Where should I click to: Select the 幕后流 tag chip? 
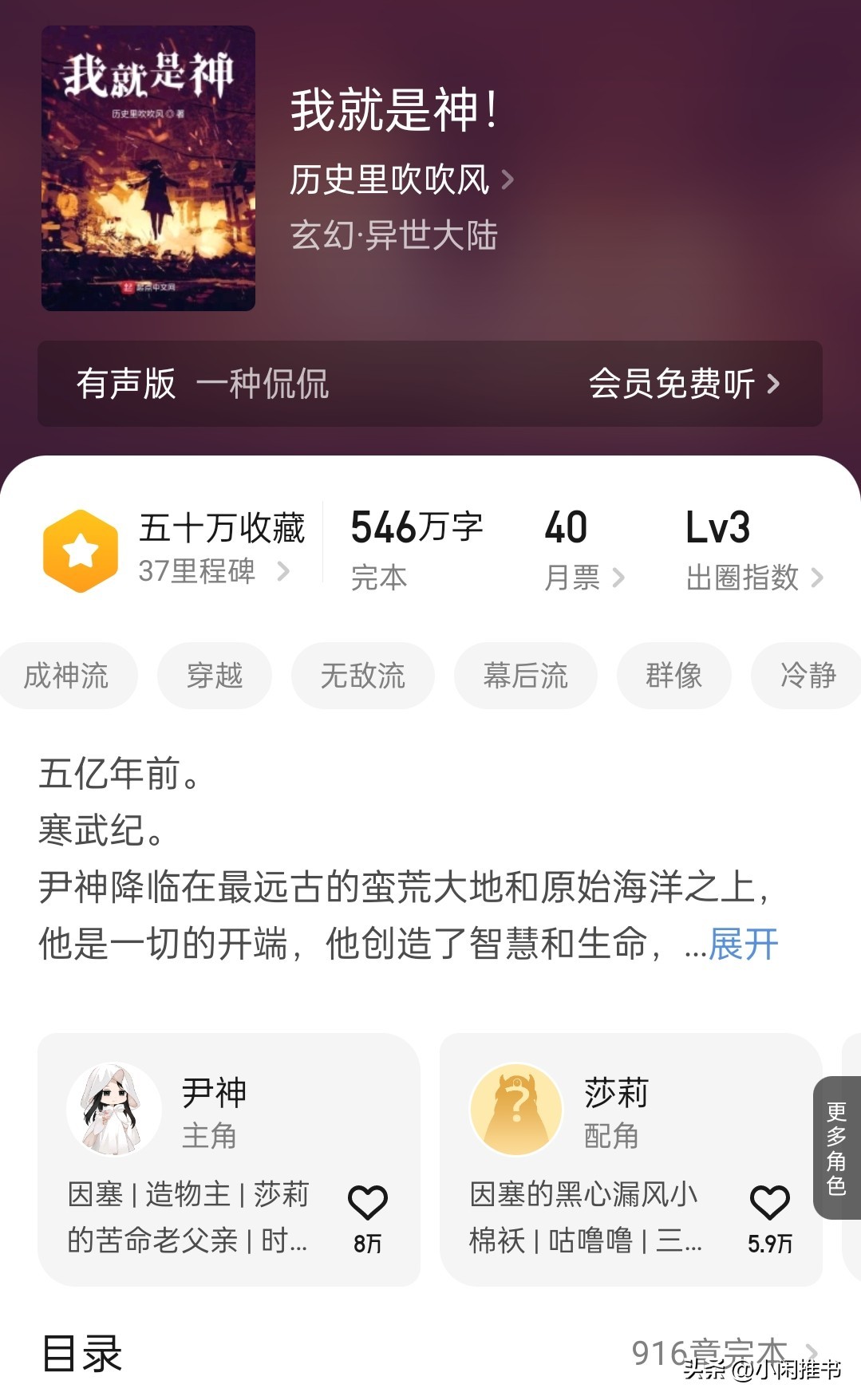[526, 676]
